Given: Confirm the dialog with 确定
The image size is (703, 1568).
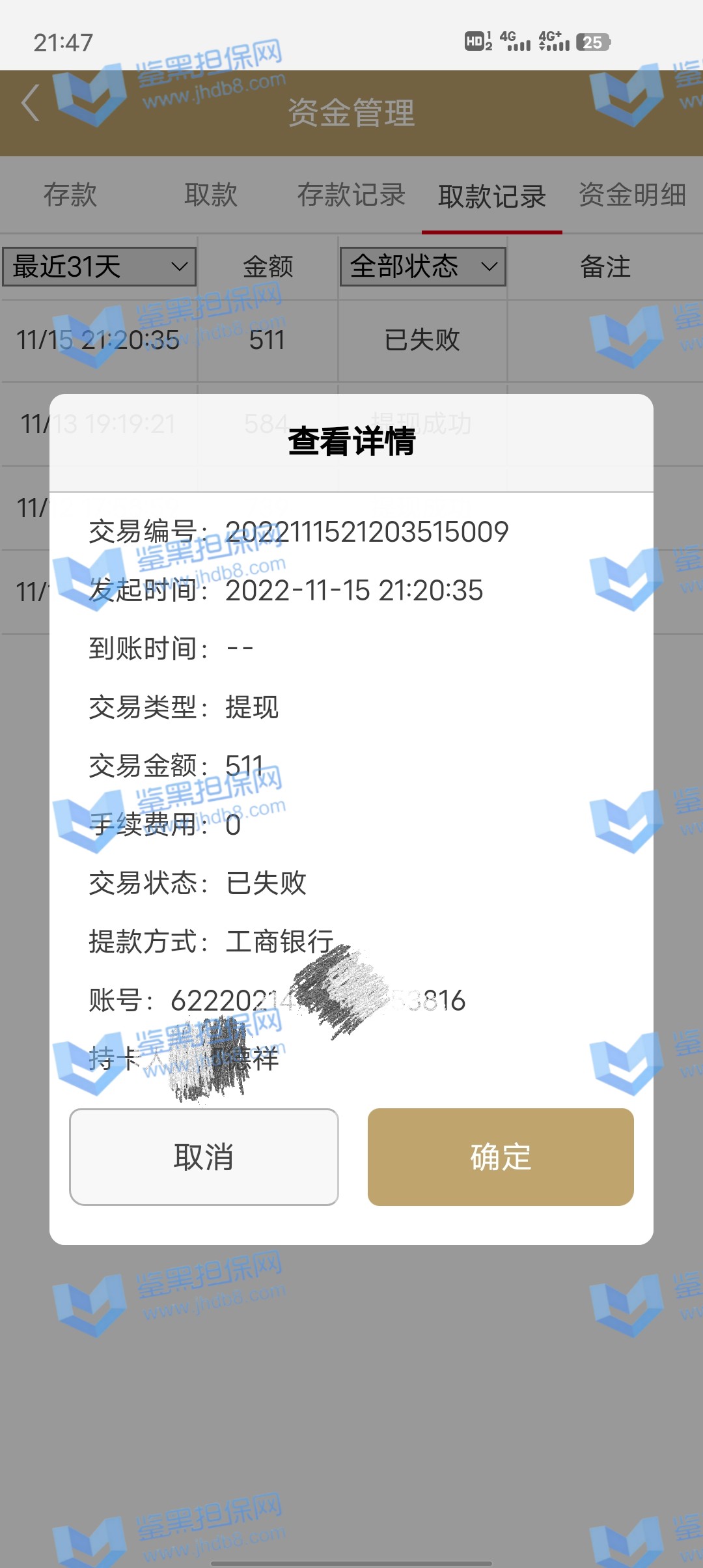Looking at the screenshot, I should click(501, 1156).
